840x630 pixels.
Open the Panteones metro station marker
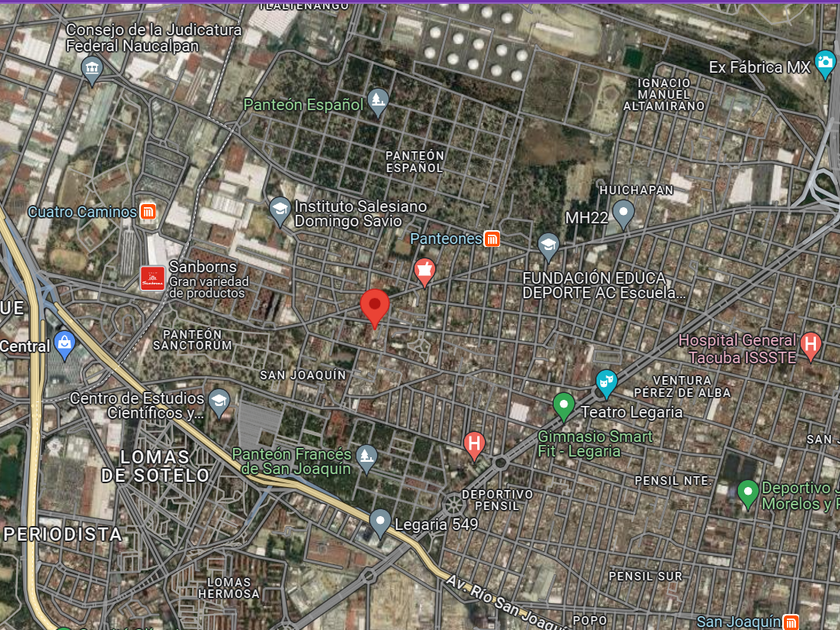[492, 238]
